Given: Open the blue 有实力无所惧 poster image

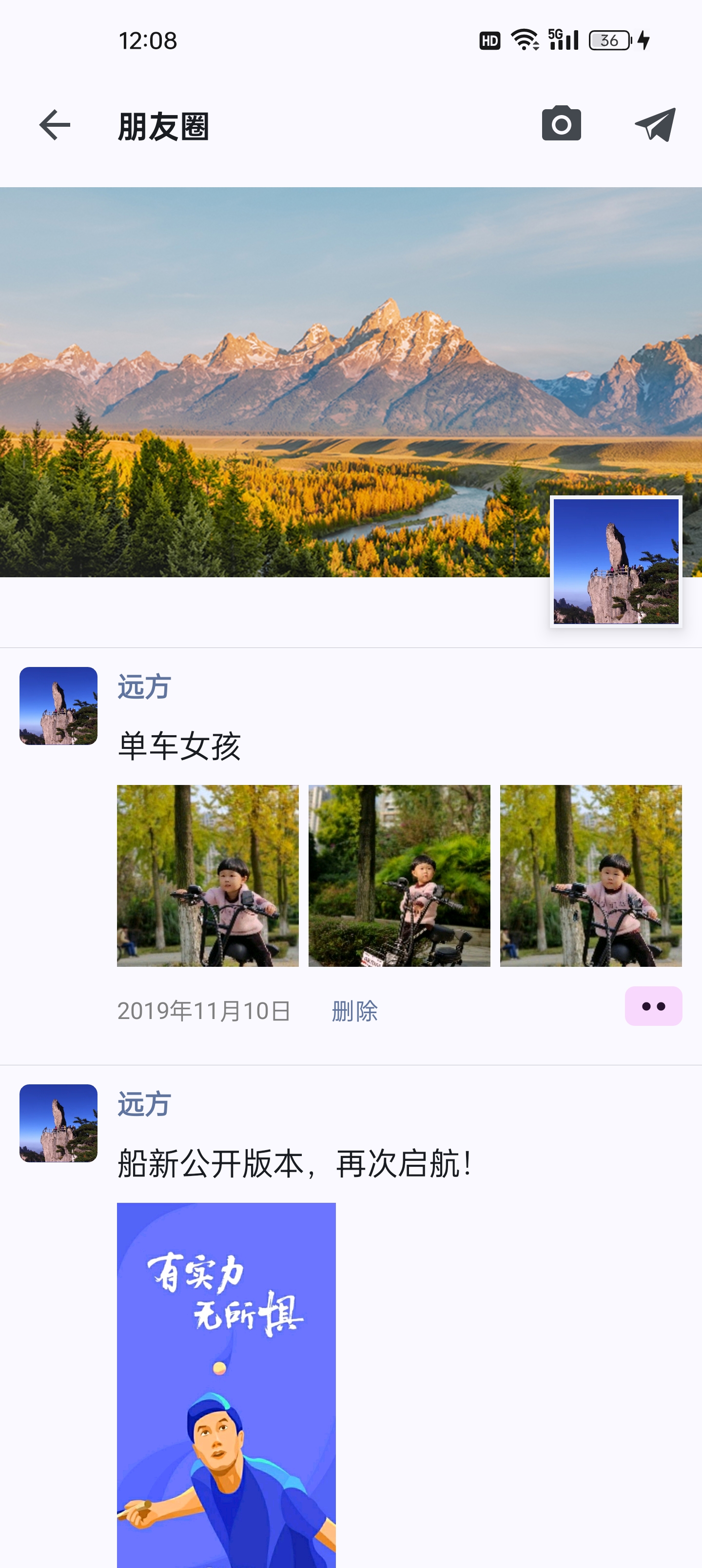Looking at the screenshot, I should 226,1382.
